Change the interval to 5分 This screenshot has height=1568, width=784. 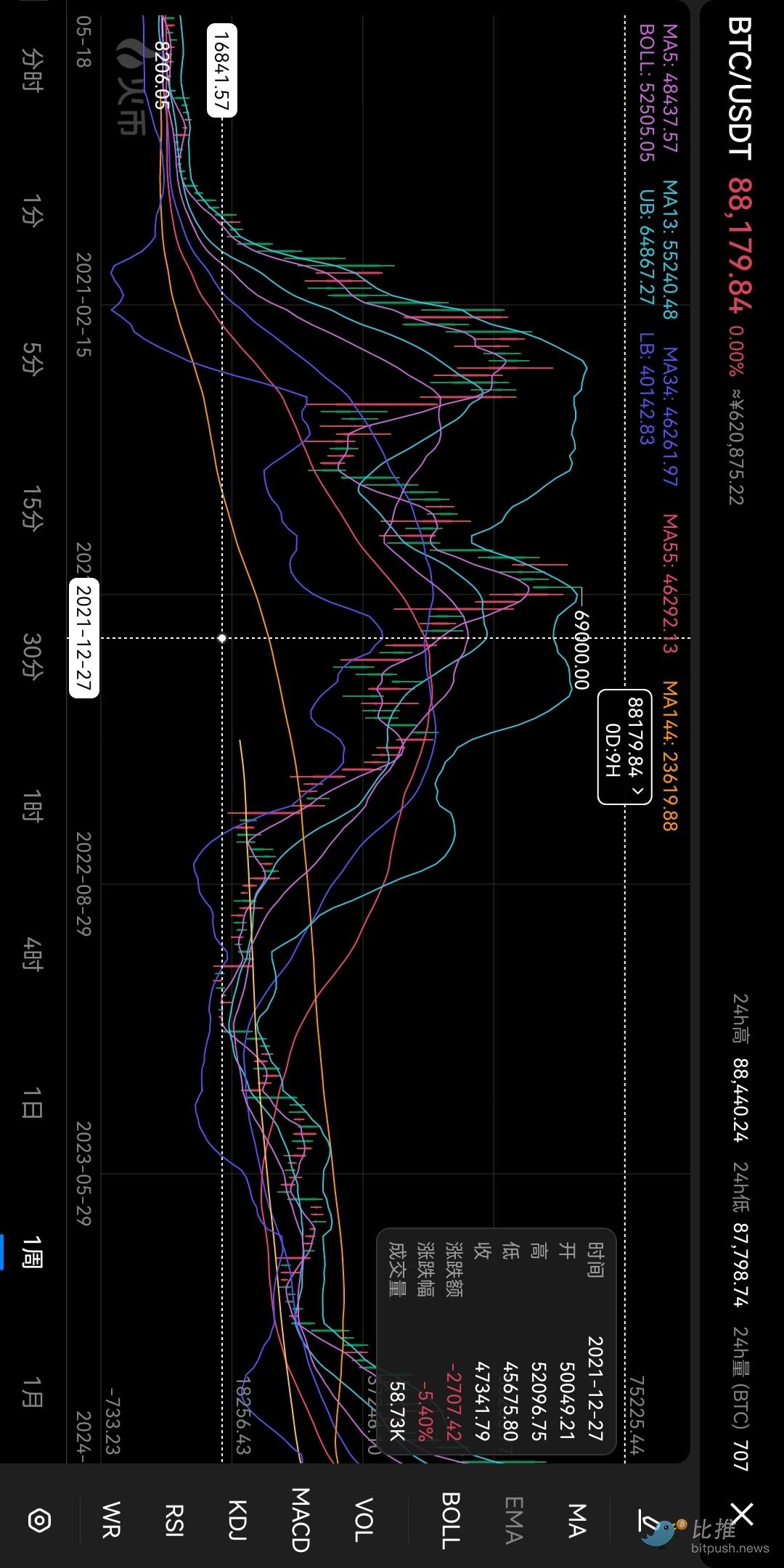pyautogui.click(x=33, y=358)
